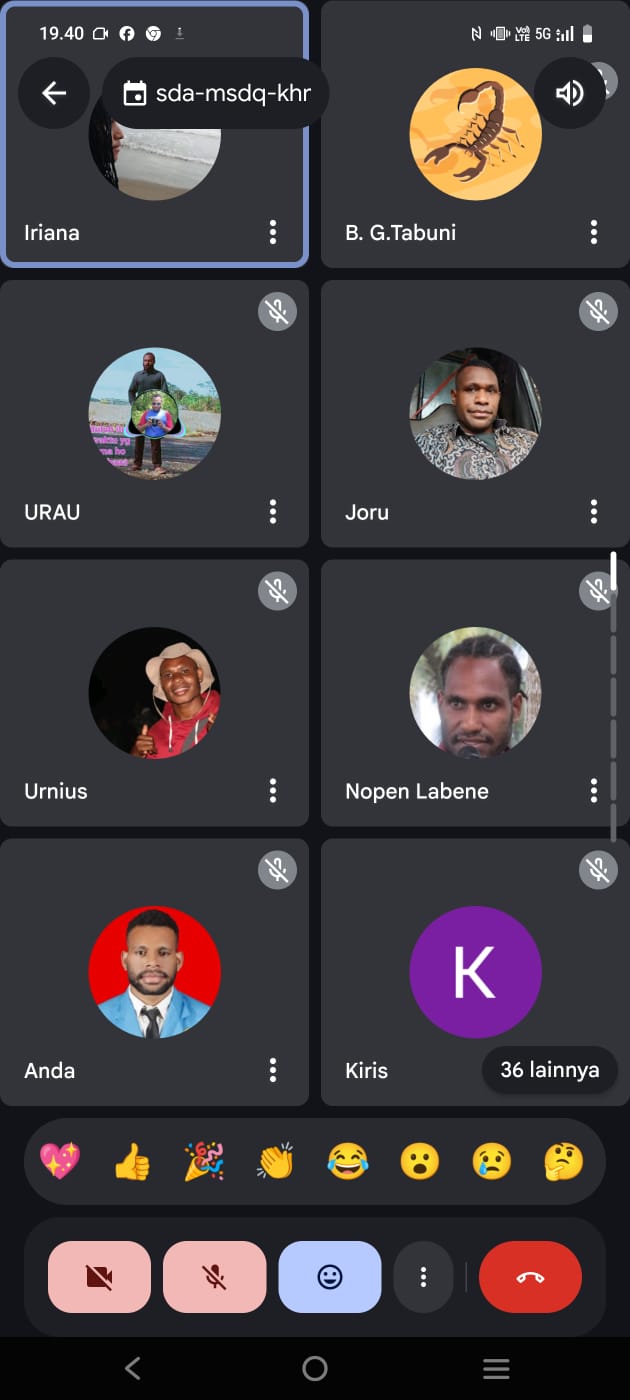This screenshot has width=630, height=1400.
Task: Open options menu for URAU
Action: coord(273,512)
